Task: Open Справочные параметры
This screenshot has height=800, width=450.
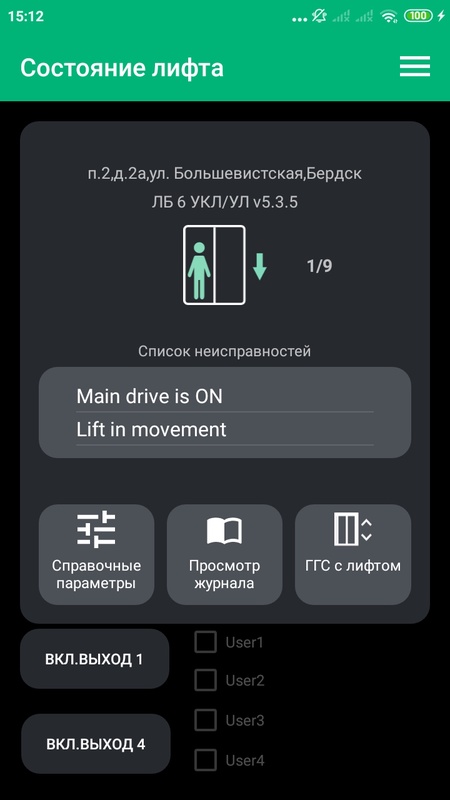Action: (x=96, y=555)
